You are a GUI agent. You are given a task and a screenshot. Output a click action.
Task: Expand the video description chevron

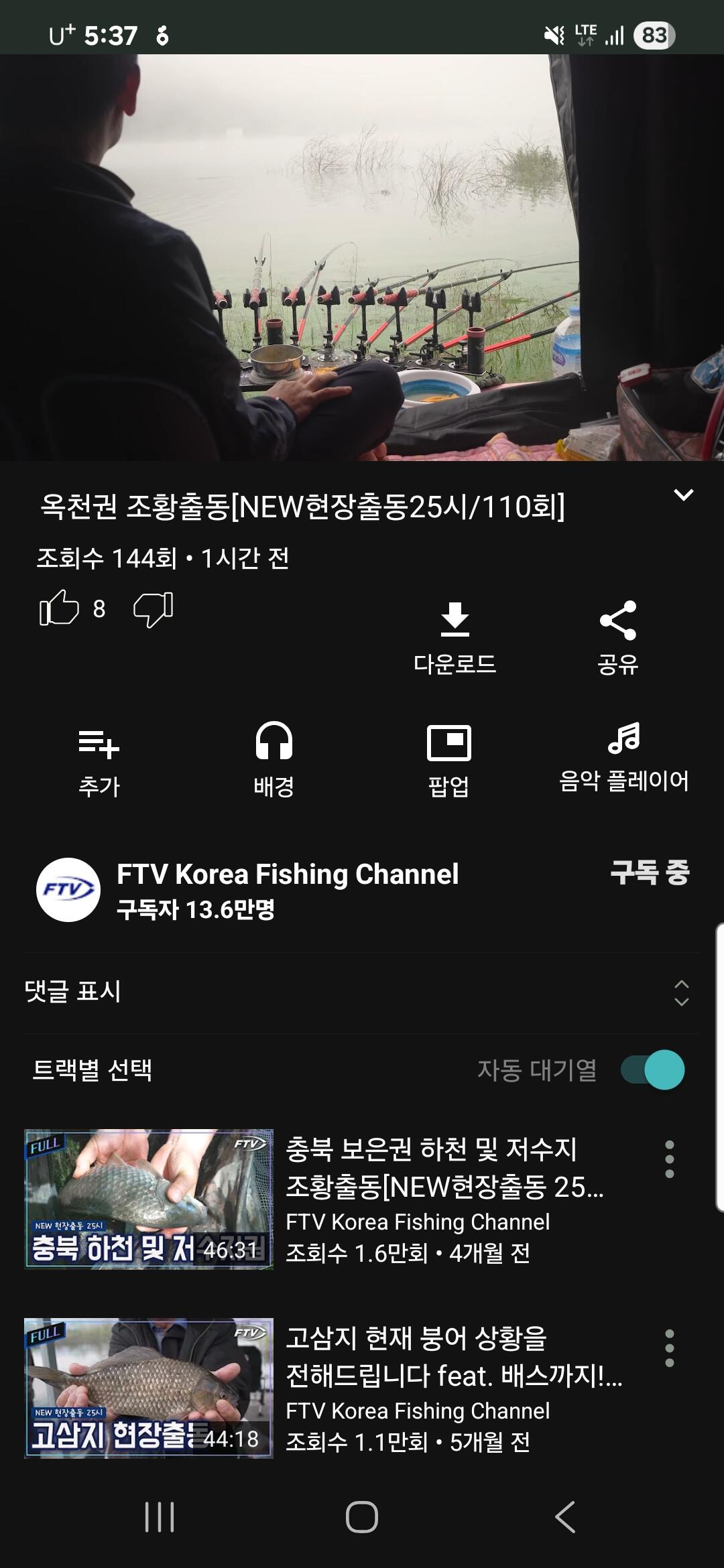[x=683, y=495]
